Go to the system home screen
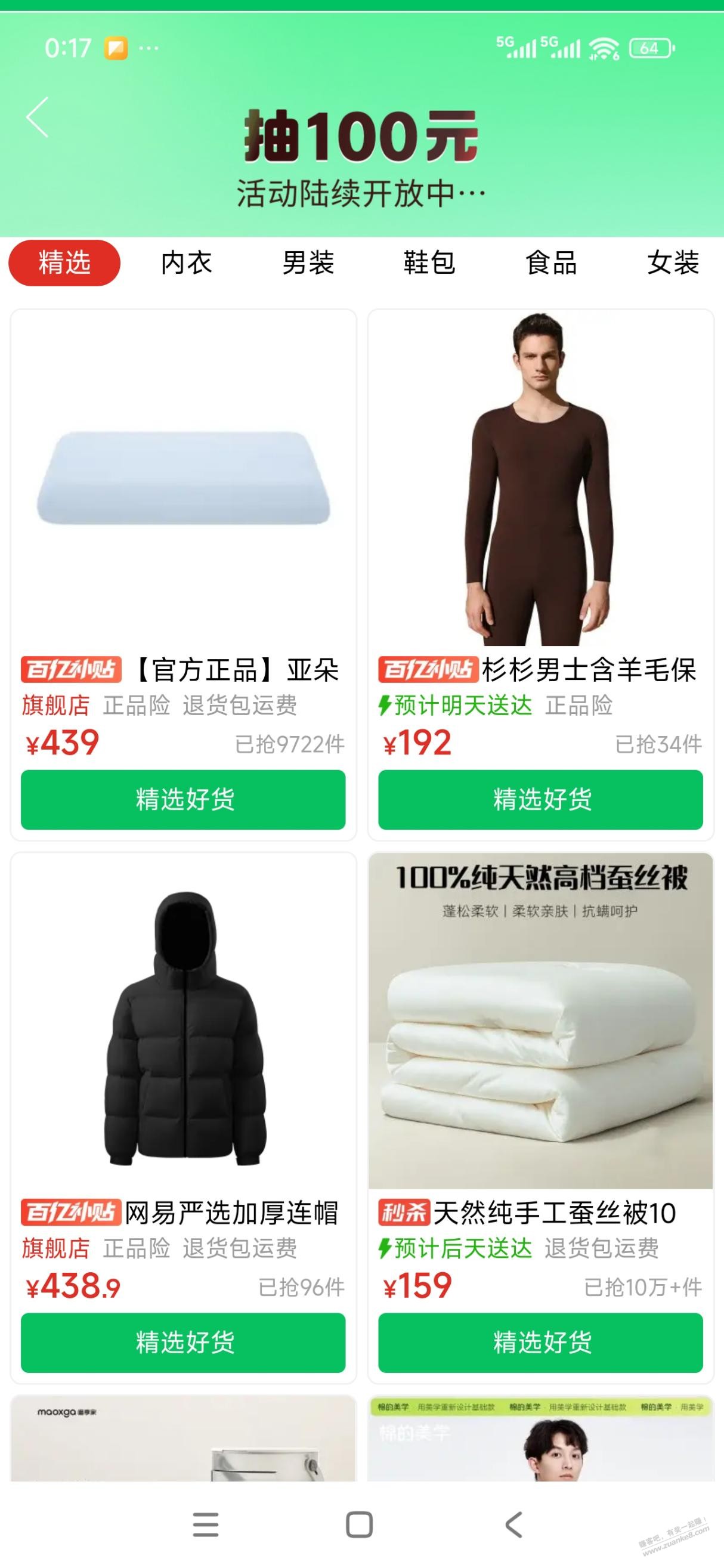 coord(359,1525)
